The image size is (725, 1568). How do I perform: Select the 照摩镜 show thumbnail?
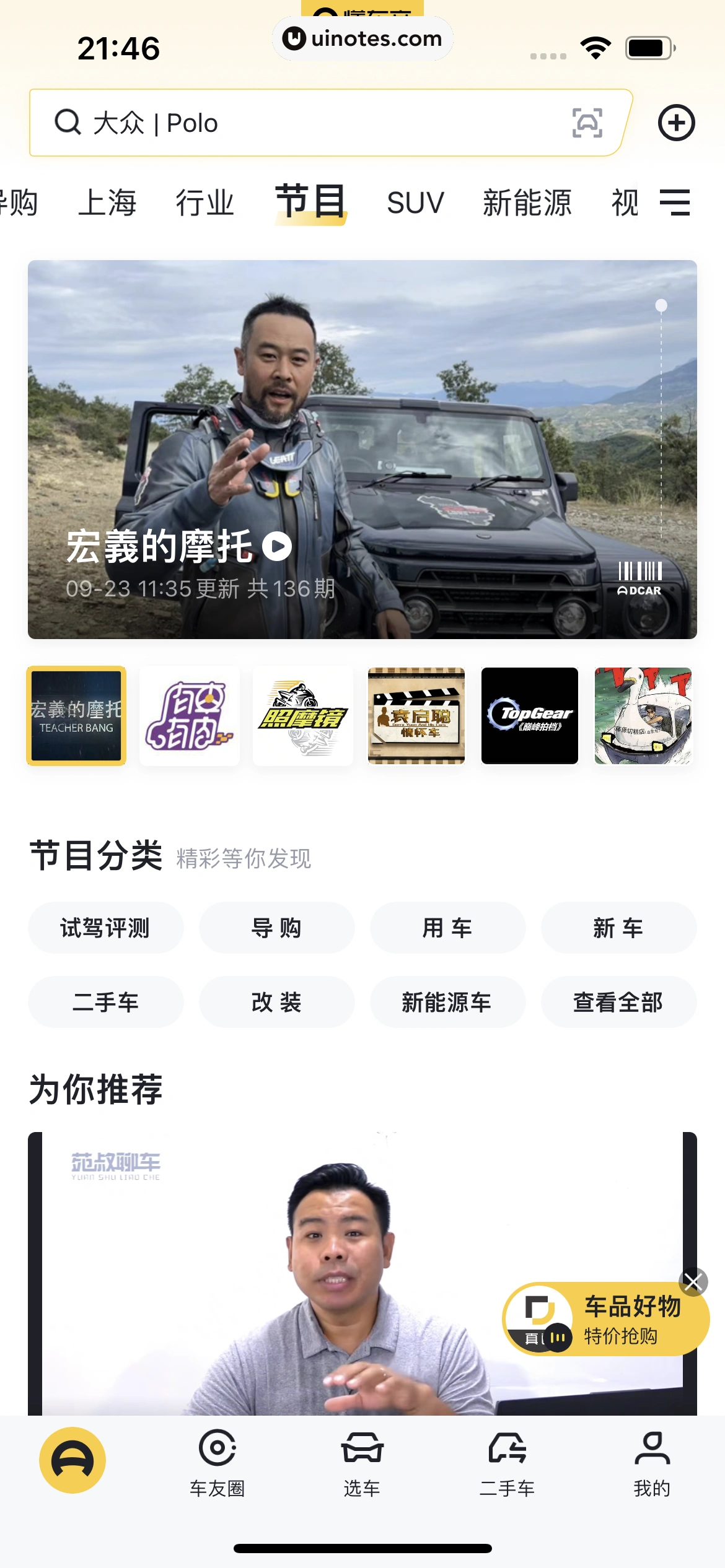(303, 716)
